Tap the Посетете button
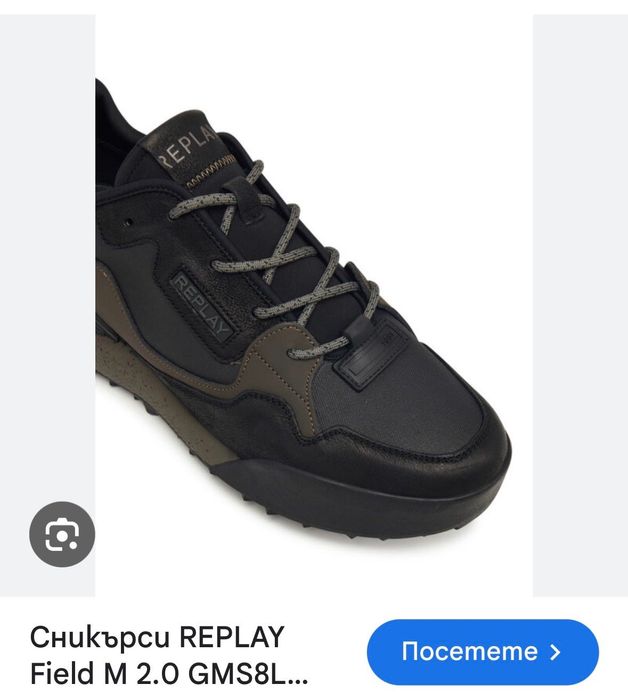628x700 pixels. tap(483, 652)
